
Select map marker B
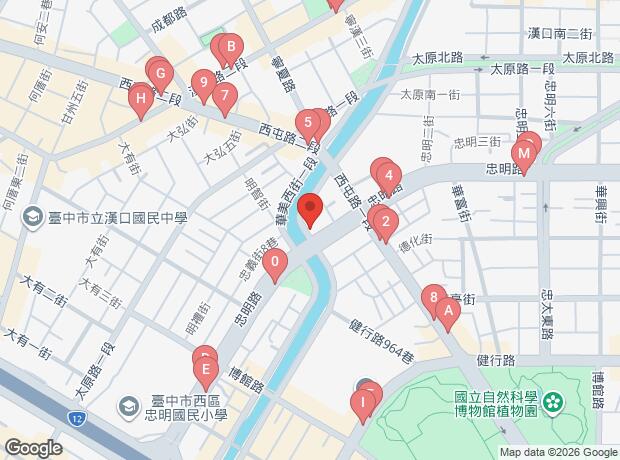point(230,47)
